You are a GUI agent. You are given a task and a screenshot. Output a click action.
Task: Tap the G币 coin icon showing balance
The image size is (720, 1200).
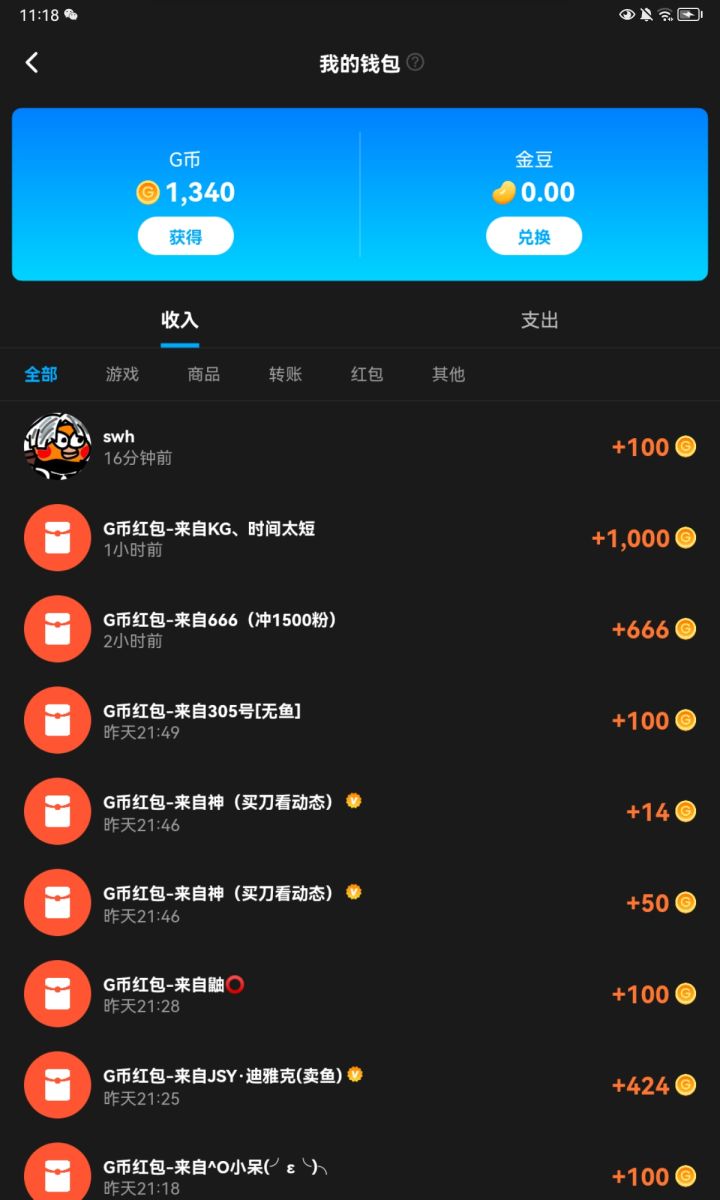click(148, 192)
